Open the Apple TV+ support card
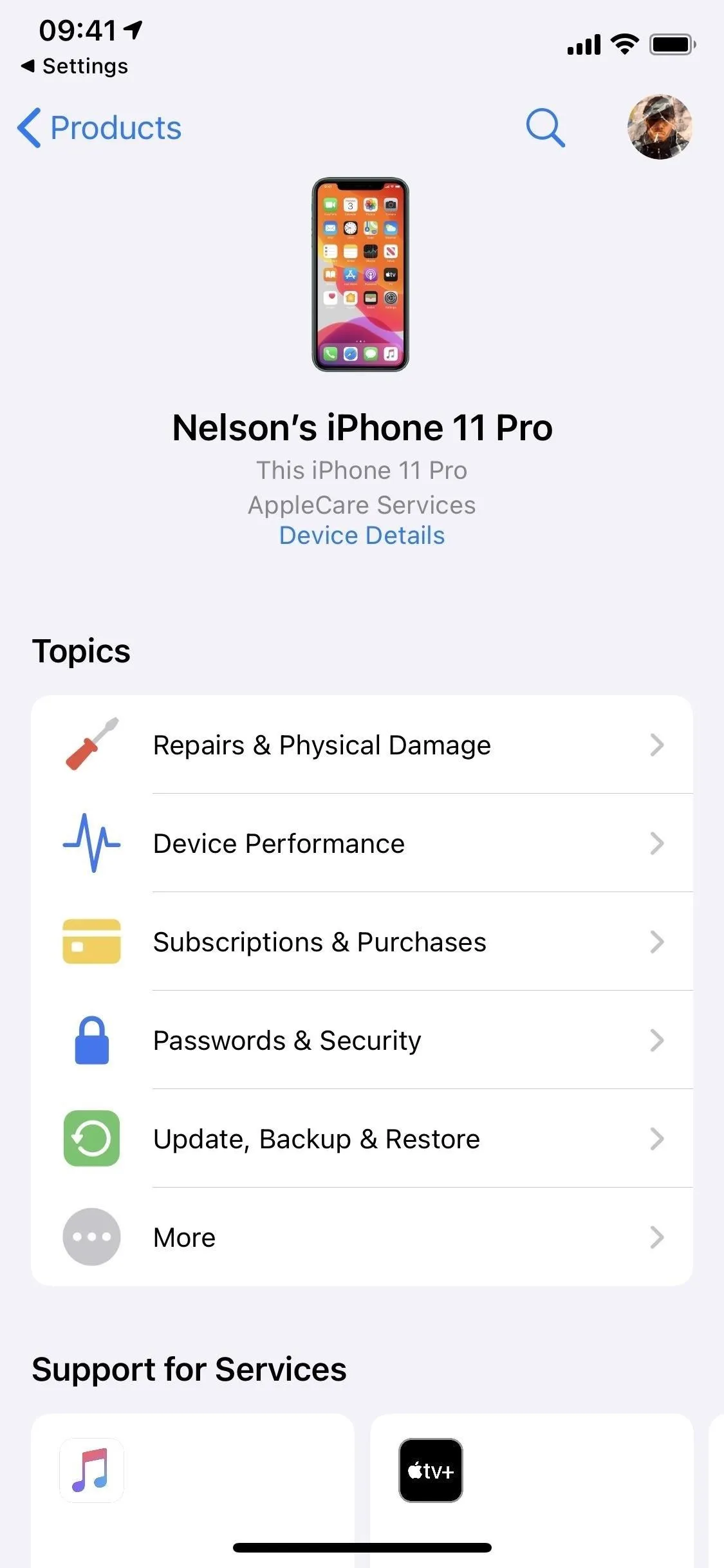The image size is (724, 1568). point(532,1490)
